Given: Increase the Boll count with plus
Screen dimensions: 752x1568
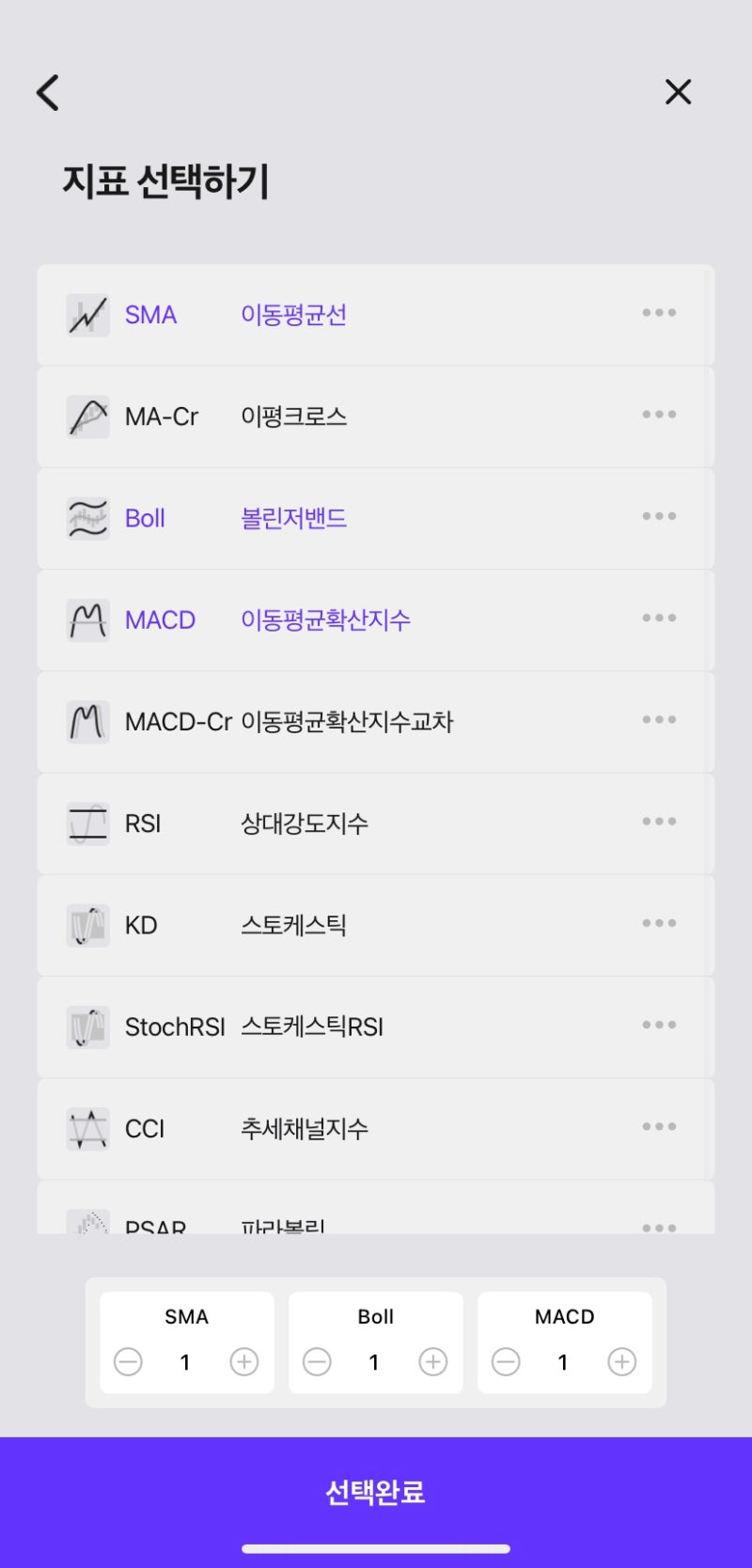Looking at the screenshot, I should [433, 1361].
